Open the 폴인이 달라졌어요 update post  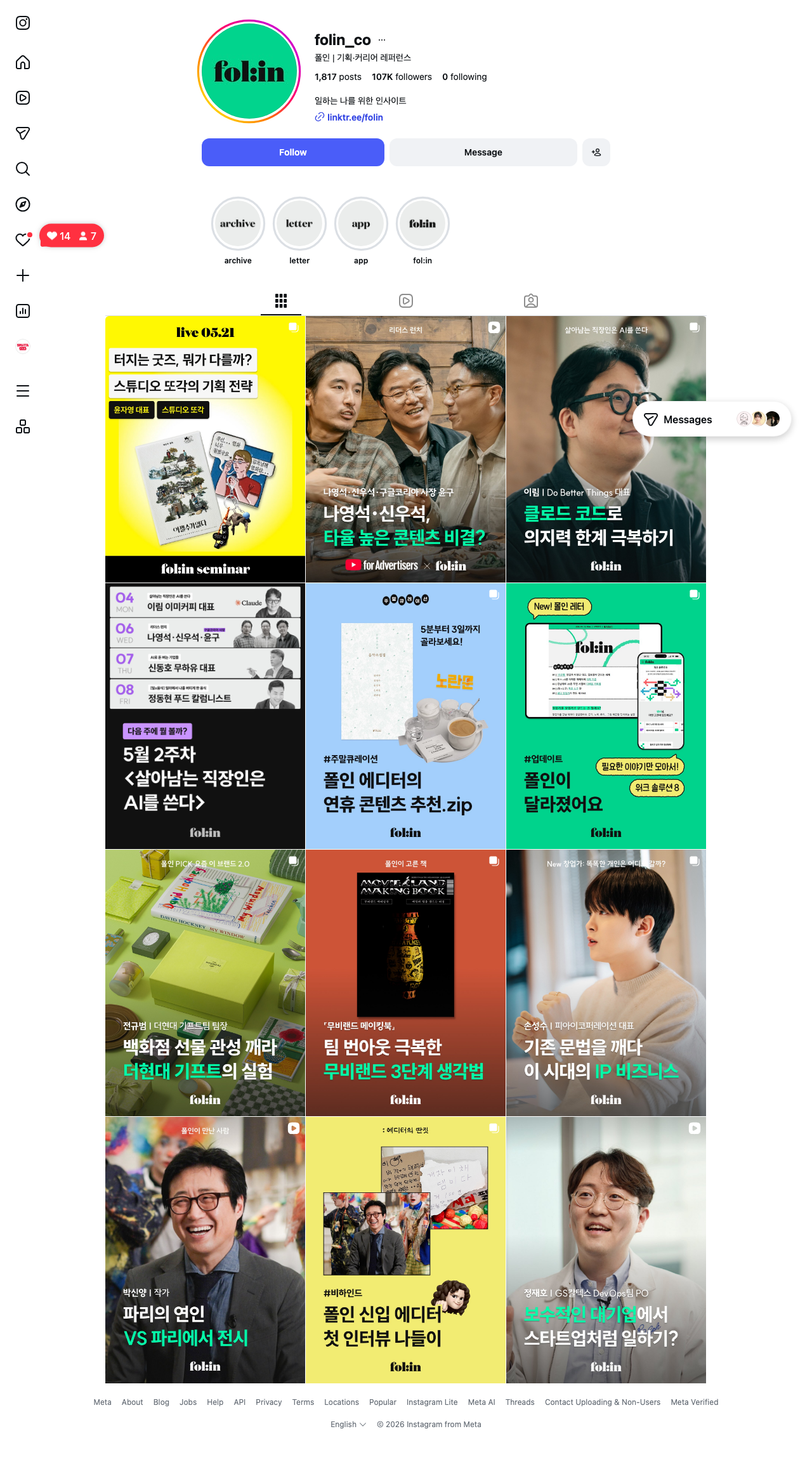point(606,716)
